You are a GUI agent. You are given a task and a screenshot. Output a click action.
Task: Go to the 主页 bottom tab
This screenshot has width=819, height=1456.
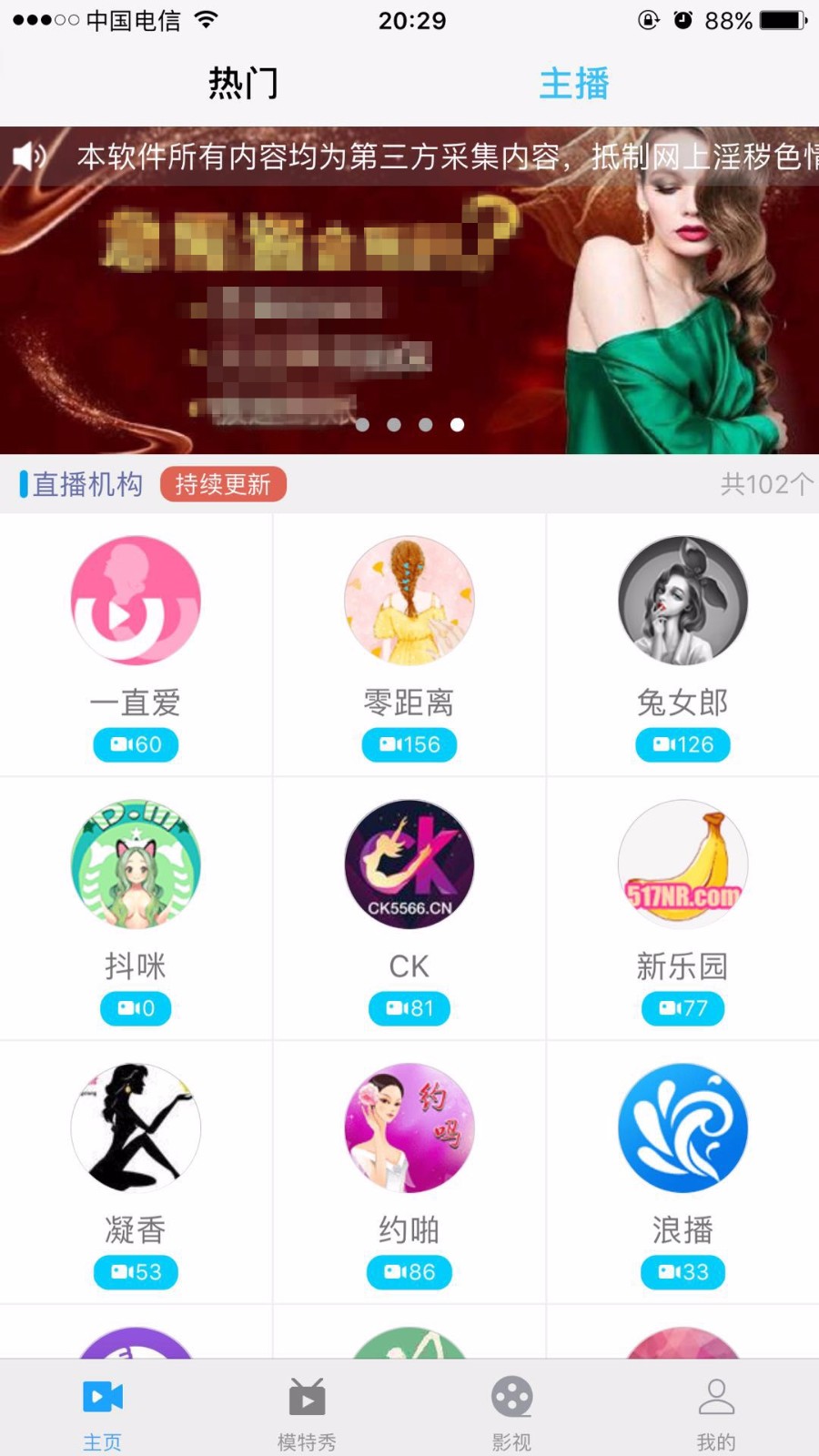point(103,1411)
